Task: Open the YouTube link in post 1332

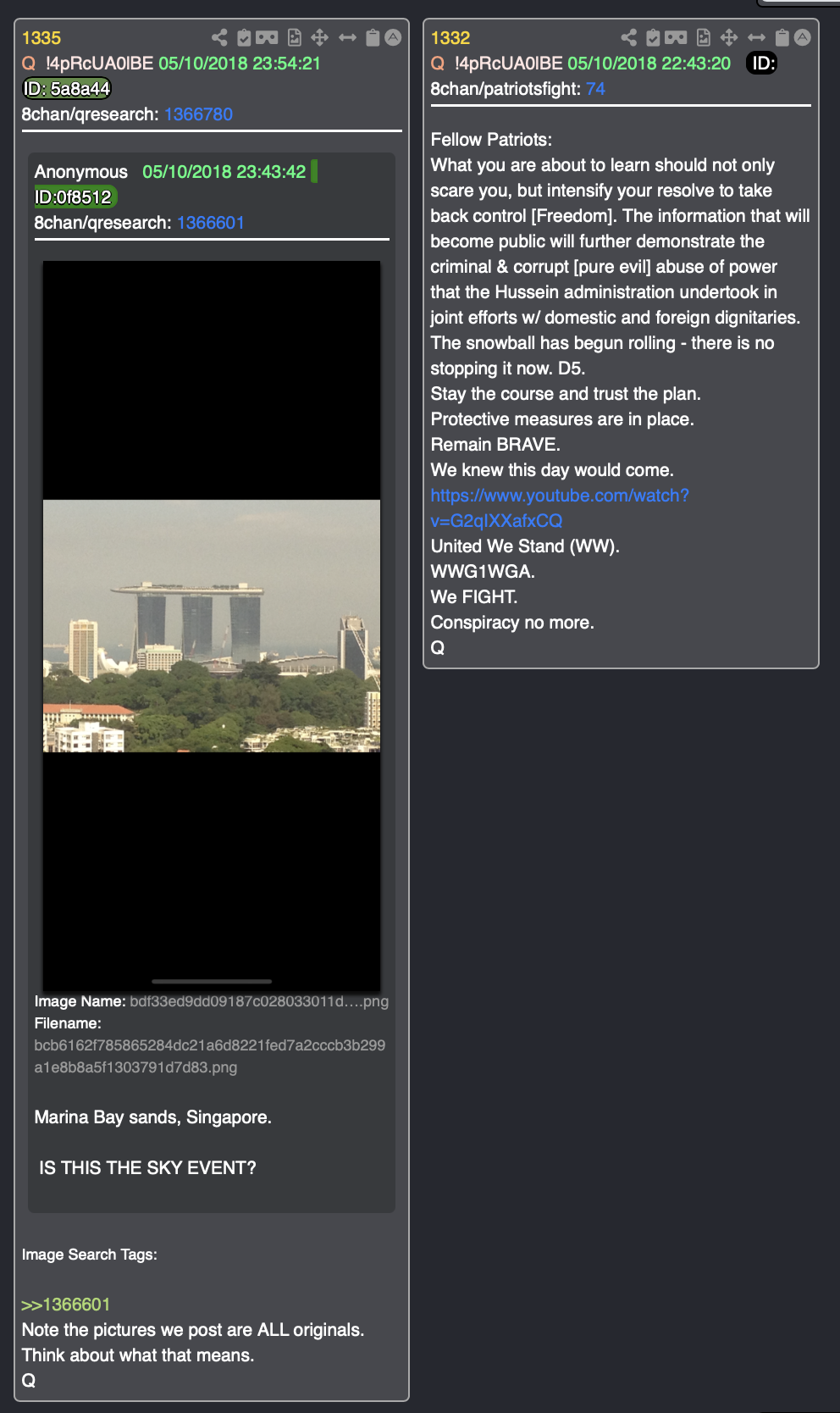Action: (x=560, y=508)
